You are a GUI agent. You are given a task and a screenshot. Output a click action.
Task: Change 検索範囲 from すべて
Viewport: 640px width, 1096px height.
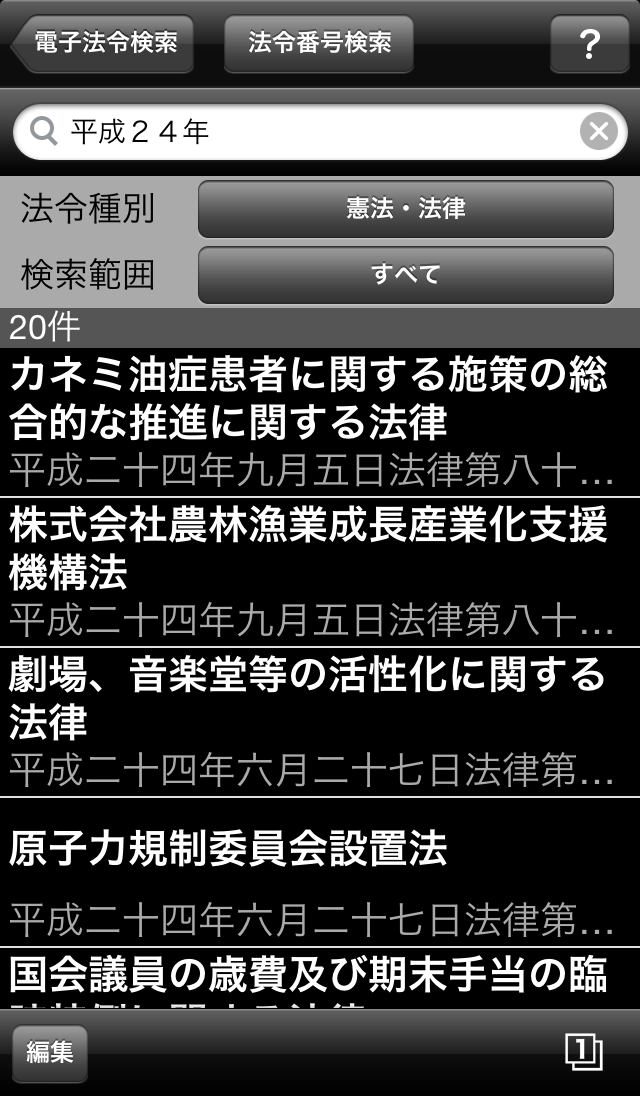pos(405,275)
